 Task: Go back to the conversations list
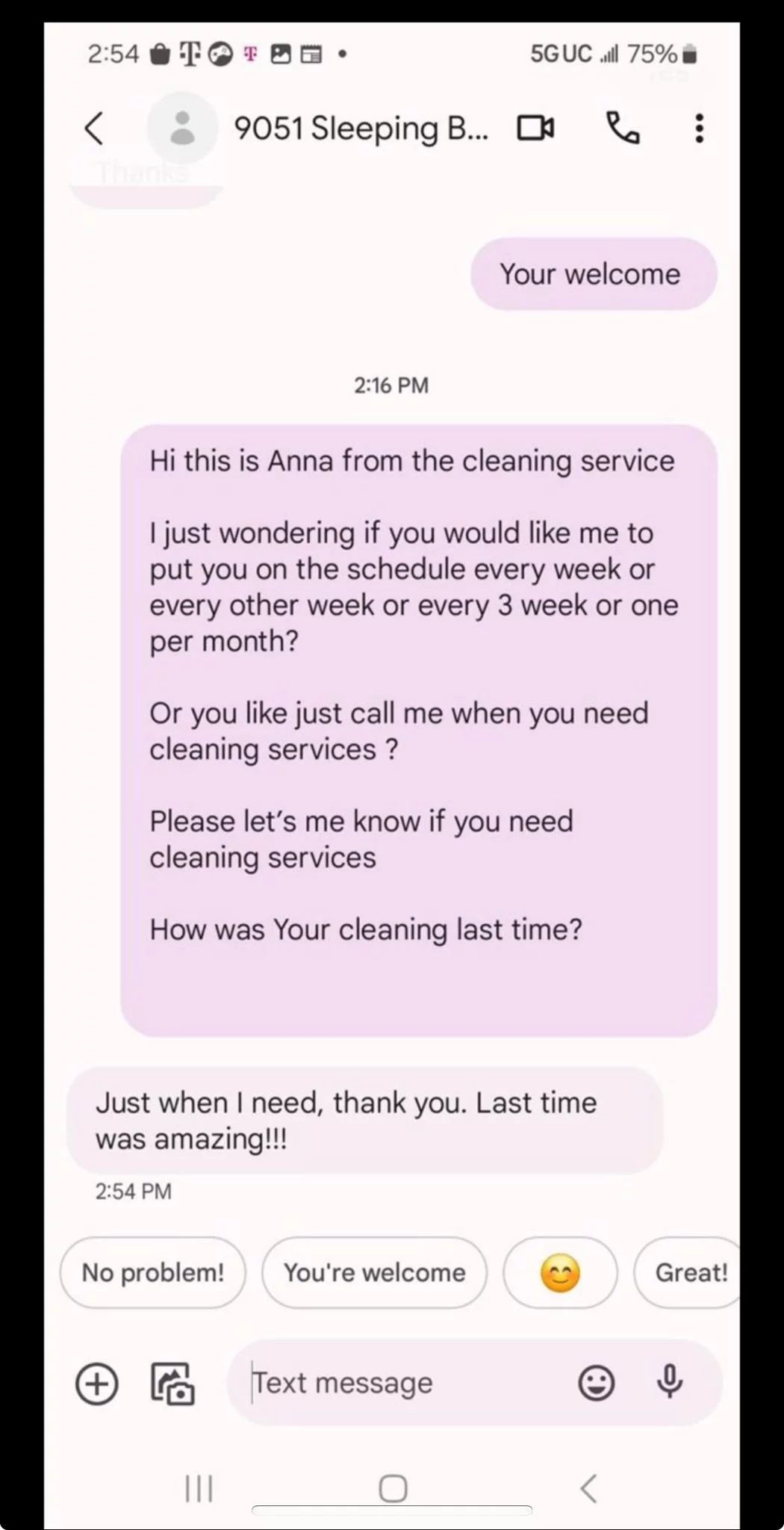pyautogui.click(x=94, y=128)
